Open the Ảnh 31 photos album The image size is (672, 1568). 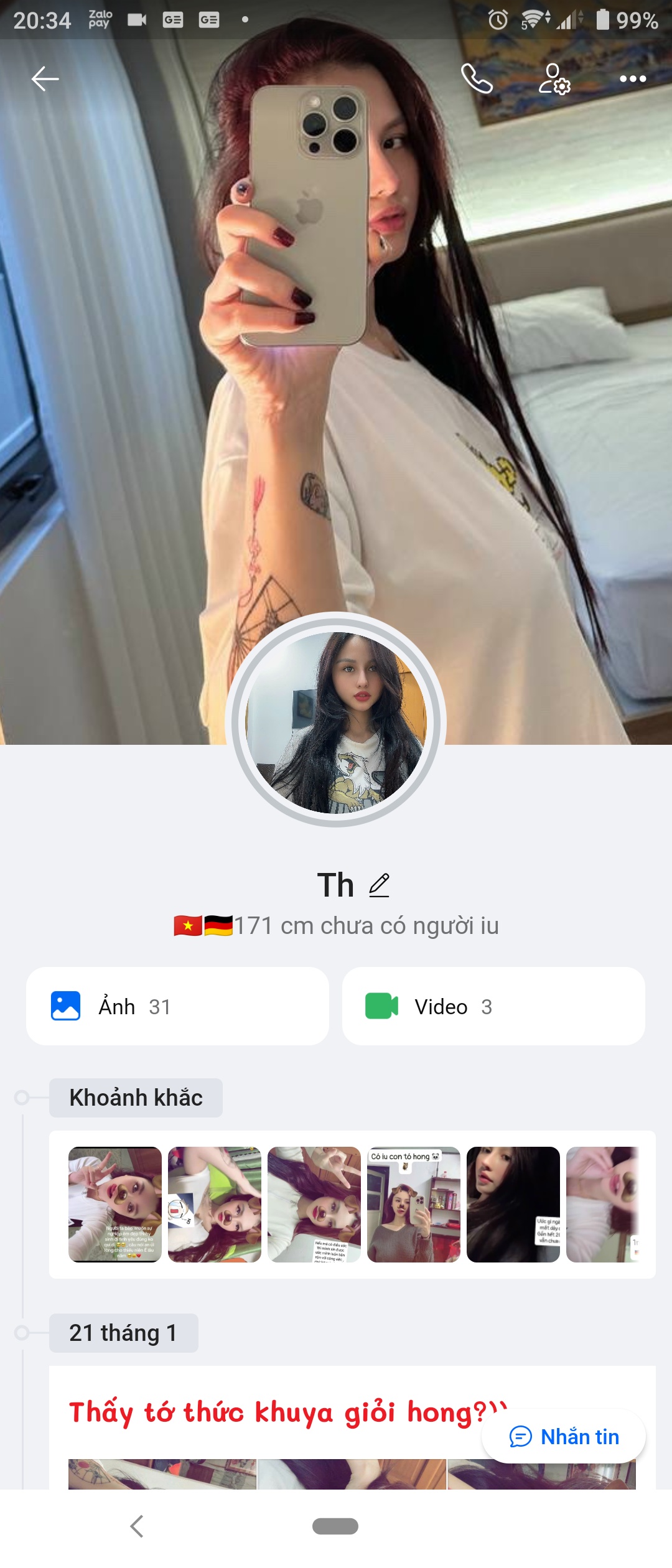point(177,1006)
